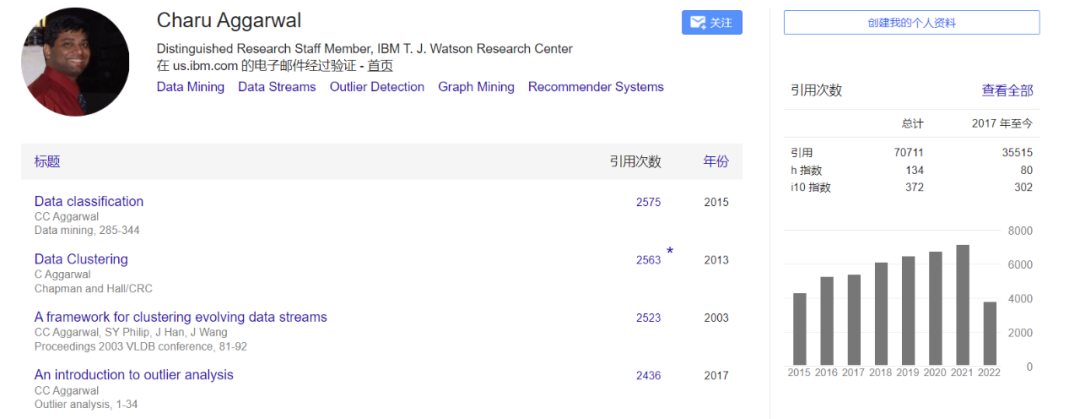
Task: Sort publications by 标题 column
Action: click(x=47, y=162)
